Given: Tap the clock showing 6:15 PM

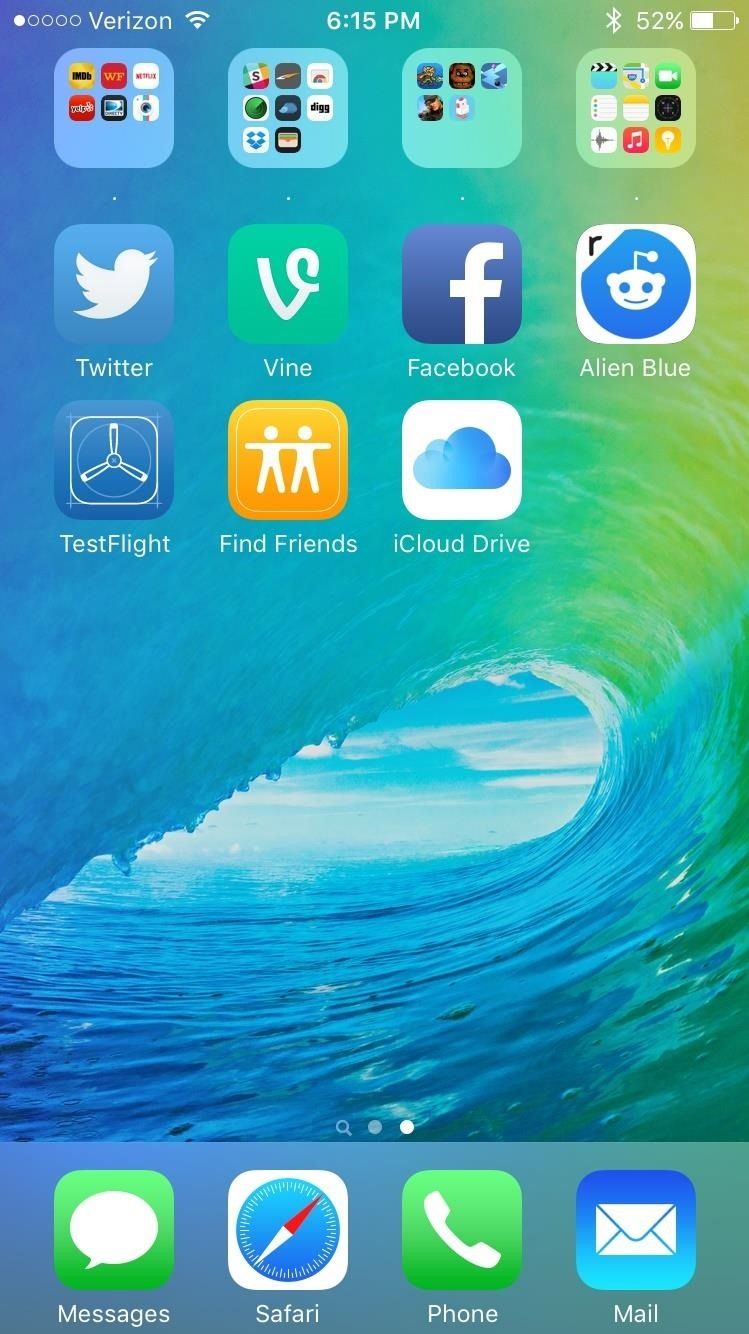Looking at the screenshot, I should tap(374, 19).
